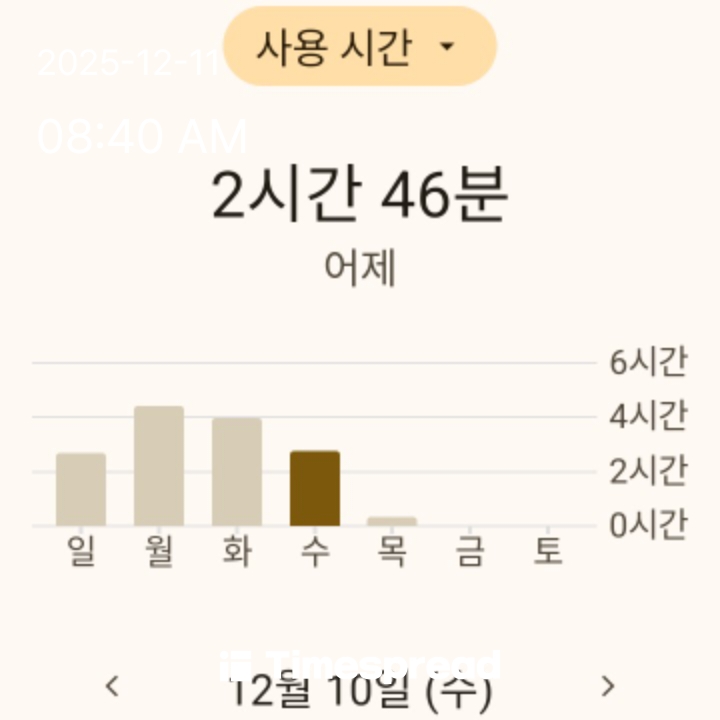Select the 목 bar in the chart

pos(392,520)
